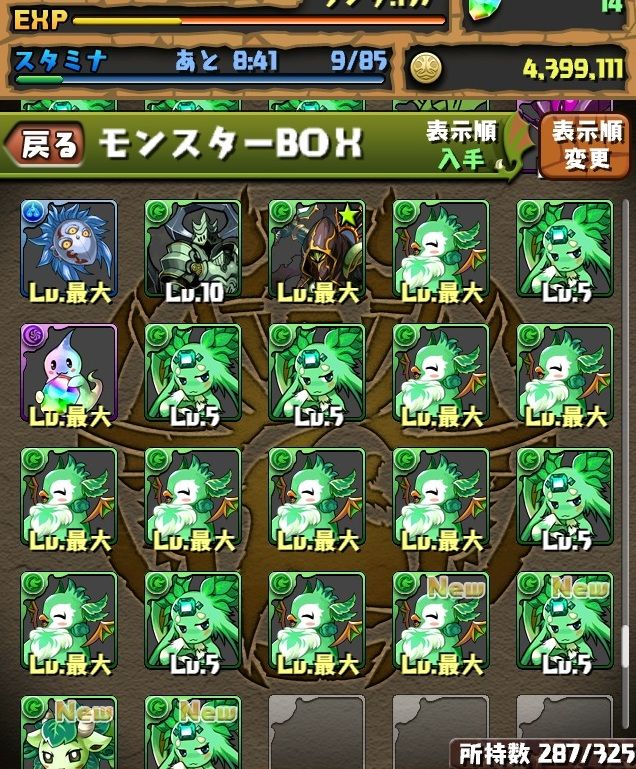The image size is (636, 769).
Task: Select the blue spiky-haired mask monster
Action: [x=69, y=249]
